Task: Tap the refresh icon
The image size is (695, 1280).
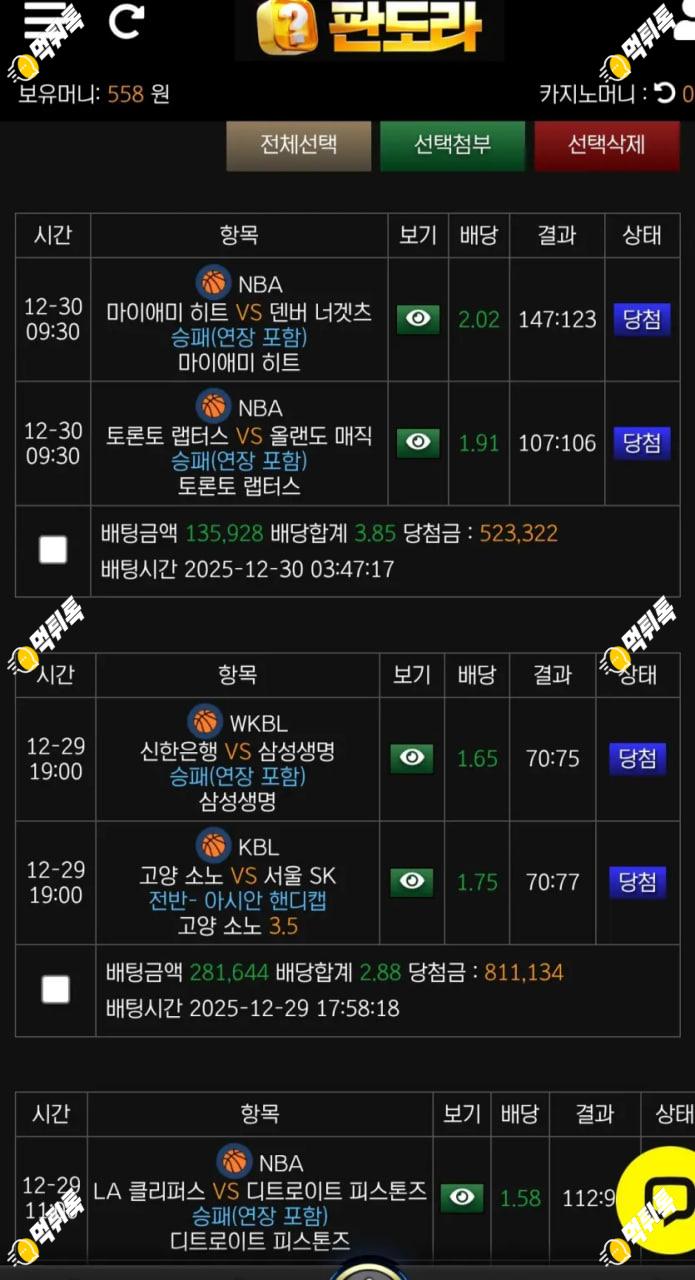Action: tap(127, 20)
